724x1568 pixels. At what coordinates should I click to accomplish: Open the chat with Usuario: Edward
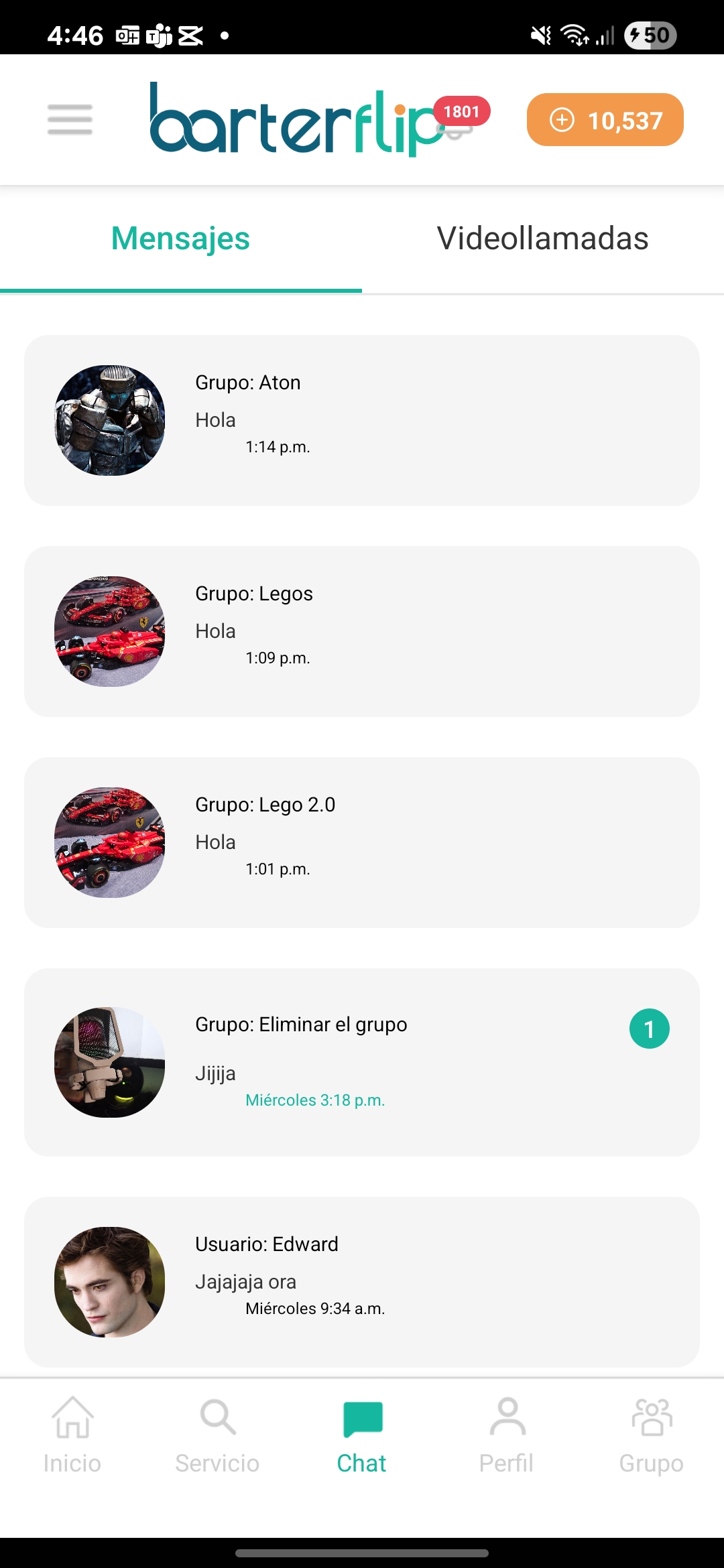362,1281
